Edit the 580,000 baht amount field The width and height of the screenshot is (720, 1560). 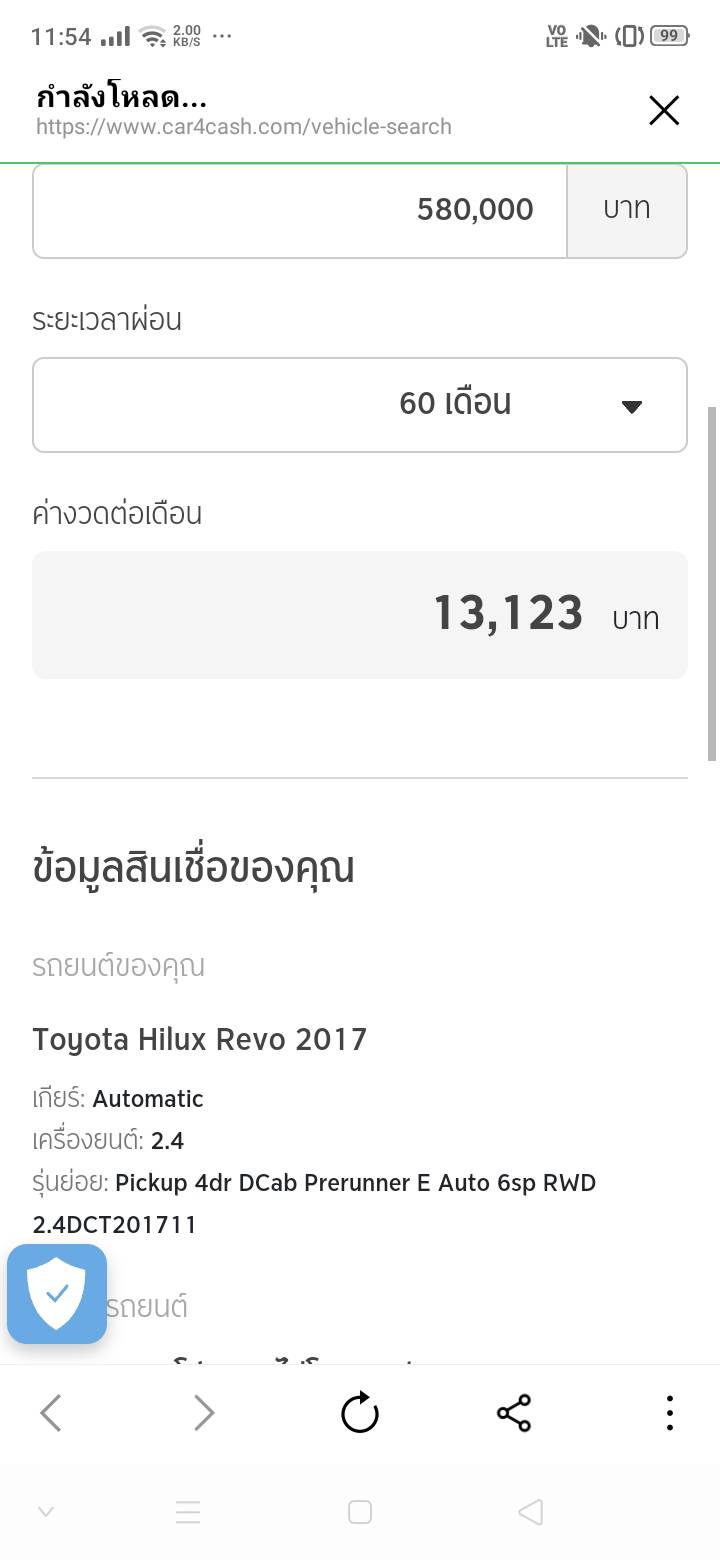(300, 210)
